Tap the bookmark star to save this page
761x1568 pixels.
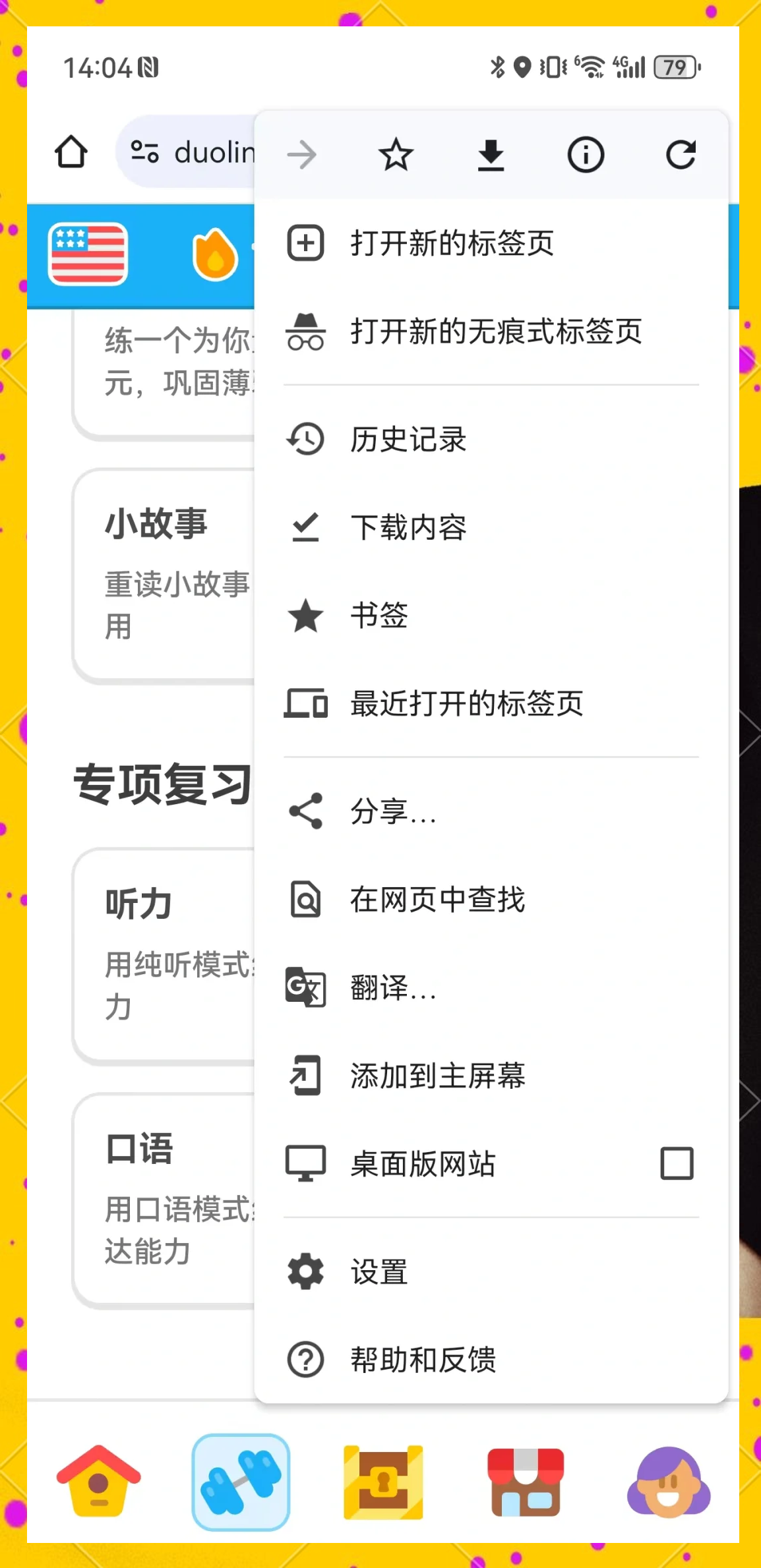point(394,155)
